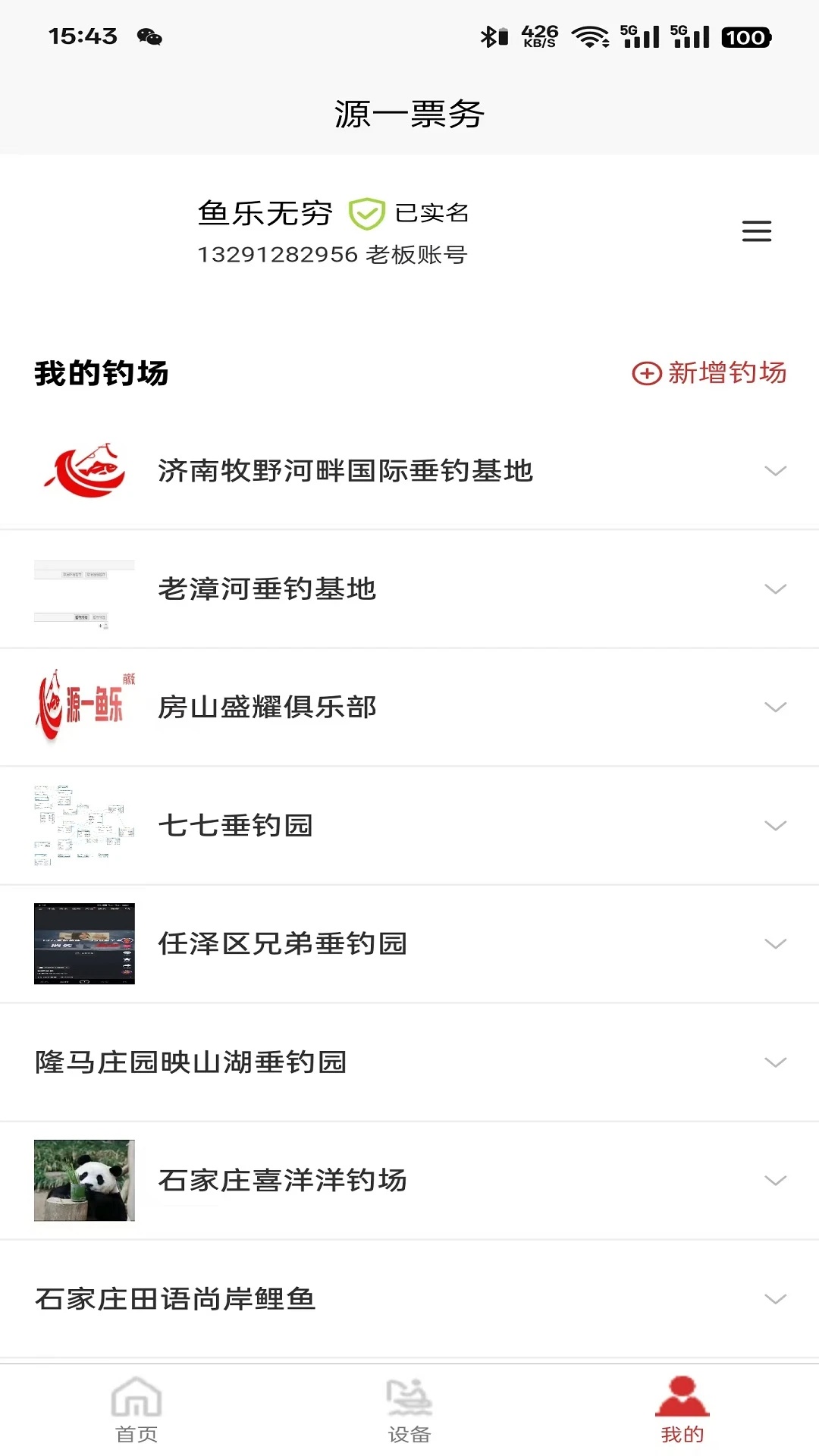
Task: Click the 任泽区兄弟垂钓园 thumbnail image
Action: [x=84, y=943]
